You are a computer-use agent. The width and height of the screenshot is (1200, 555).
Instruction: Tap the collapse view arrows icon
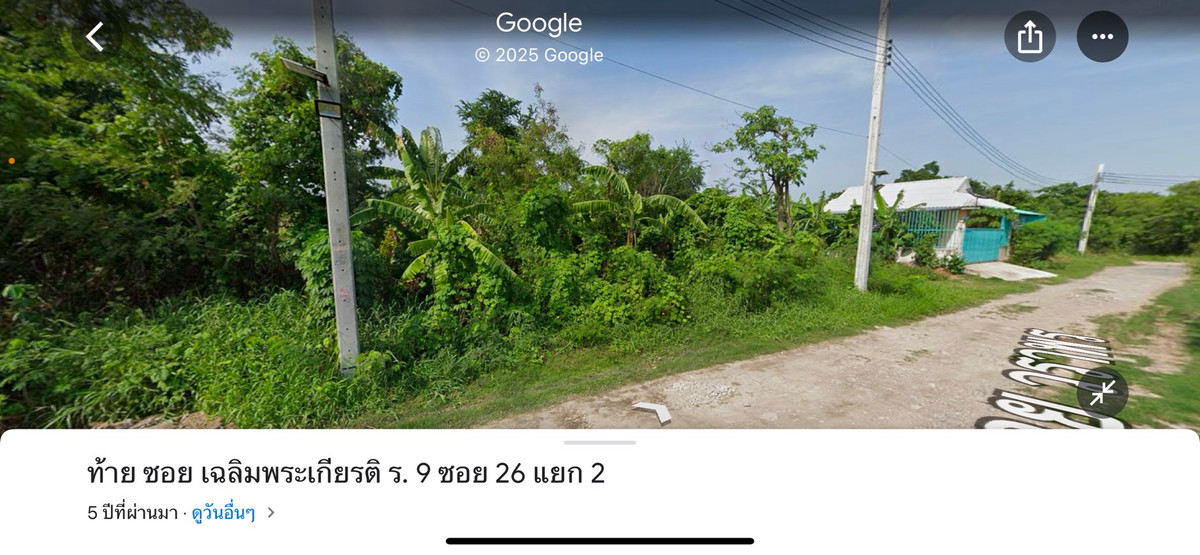point(1102,393)
